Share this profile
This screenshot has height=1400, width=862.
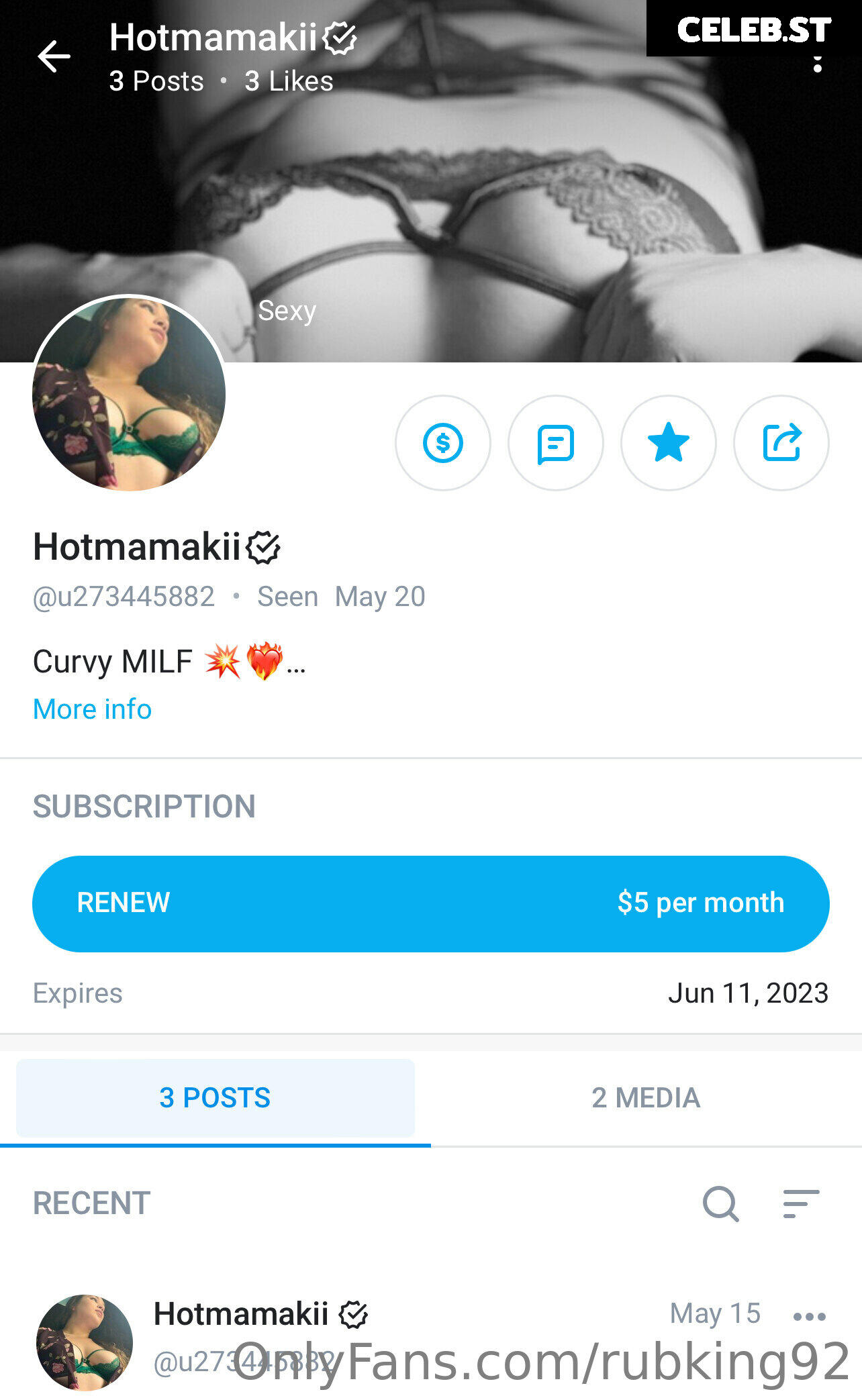pos(781,443)
